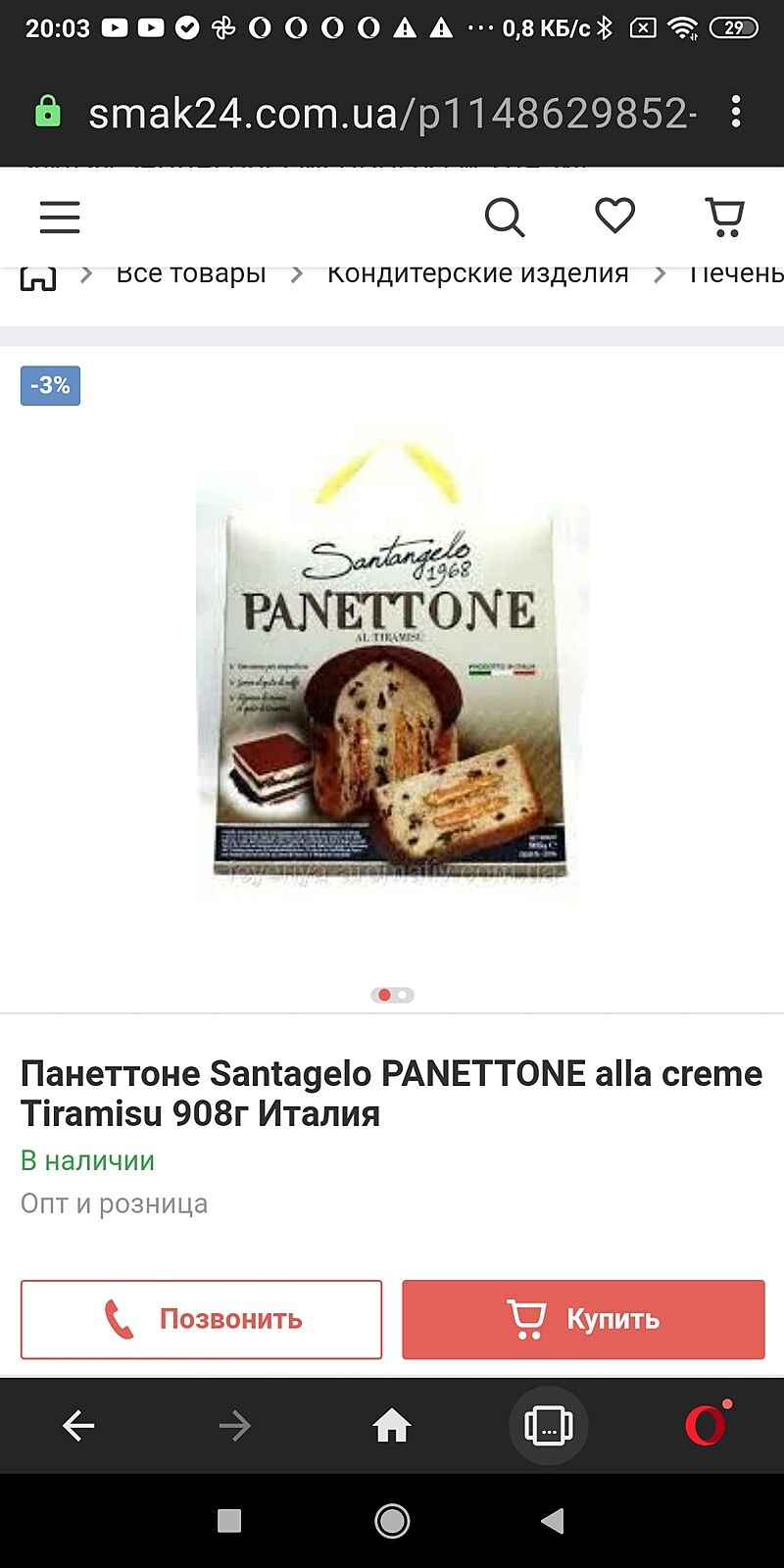The height and width of the screenshot is (1568, 784).
Task: Open the browser tabs switcher
Action: tap(549, 1426)
